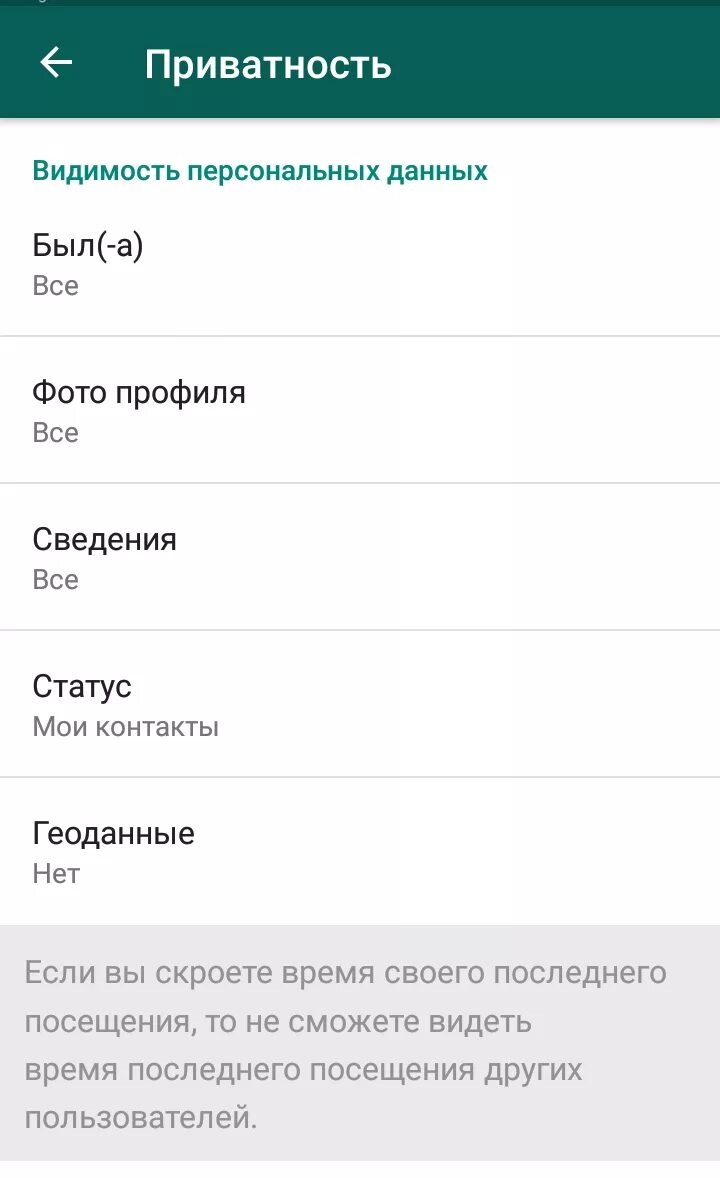This screenshot has width=720, height=1178.
Task: Go back using the arrow icon
Action: tap(56, 63)
